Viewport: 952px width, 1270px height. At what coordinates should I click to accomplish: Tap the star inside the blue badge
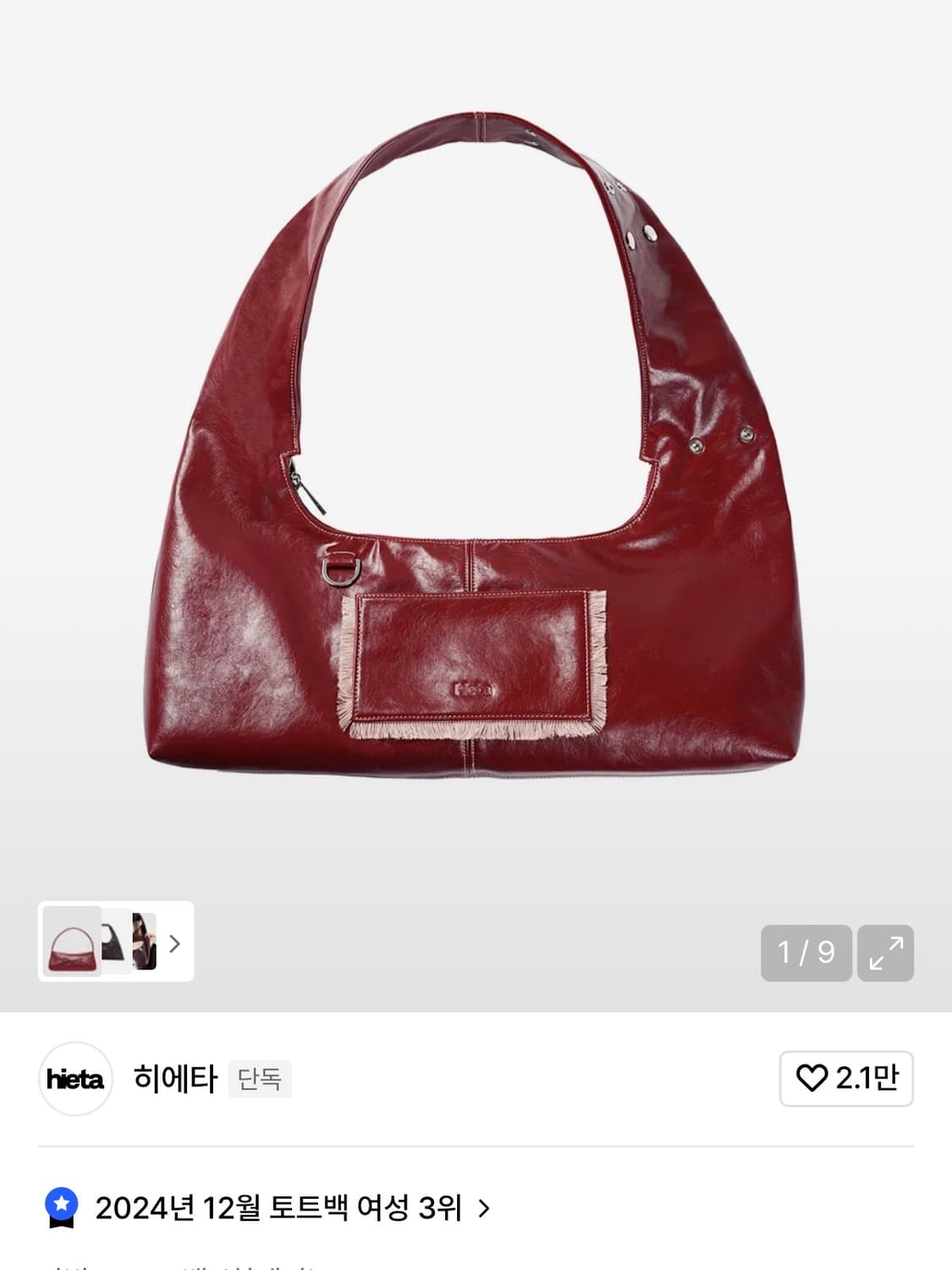63,1201
